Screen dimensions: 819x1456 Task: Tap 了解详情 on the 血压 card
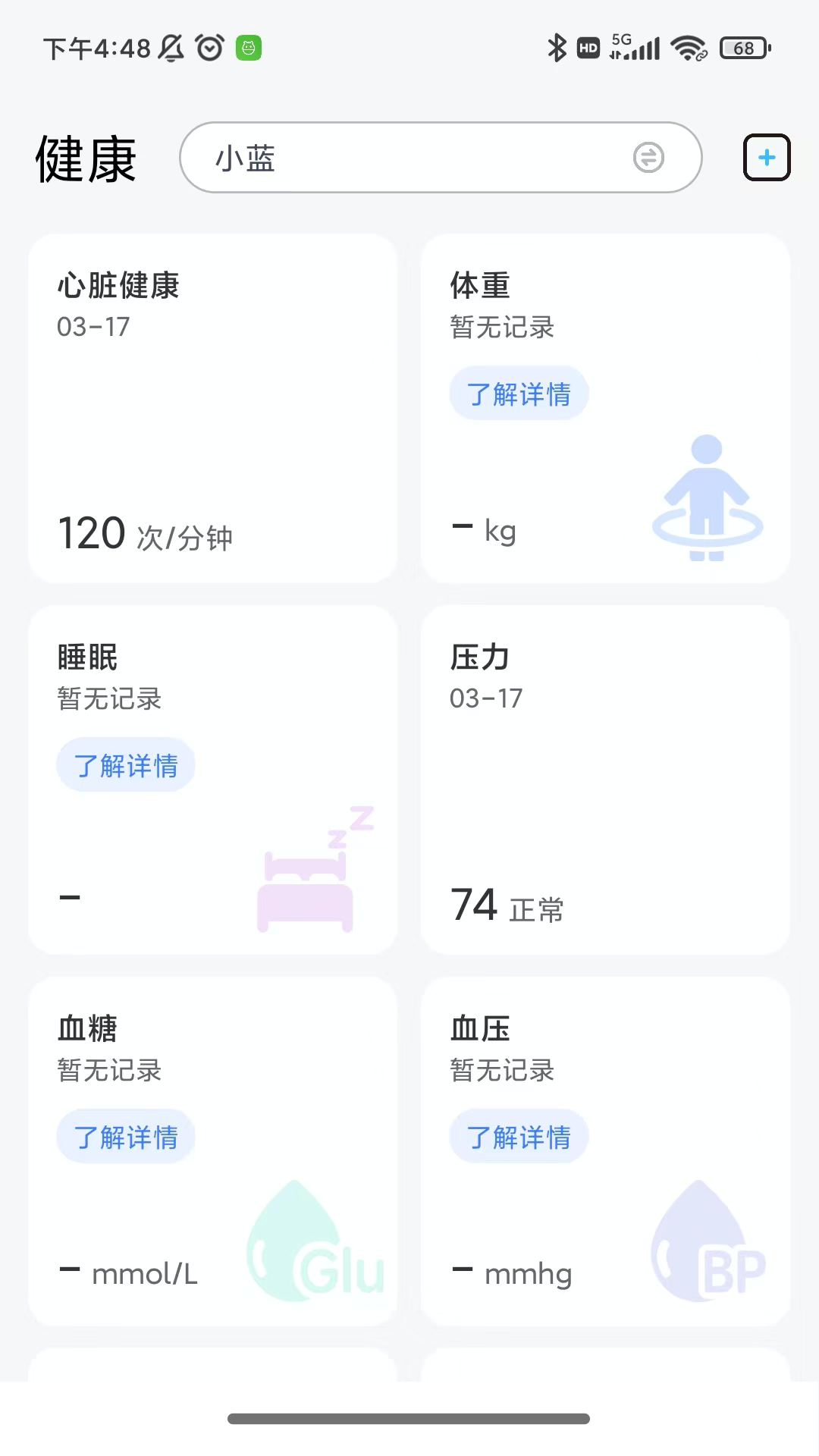click(x=519, y=1136)
